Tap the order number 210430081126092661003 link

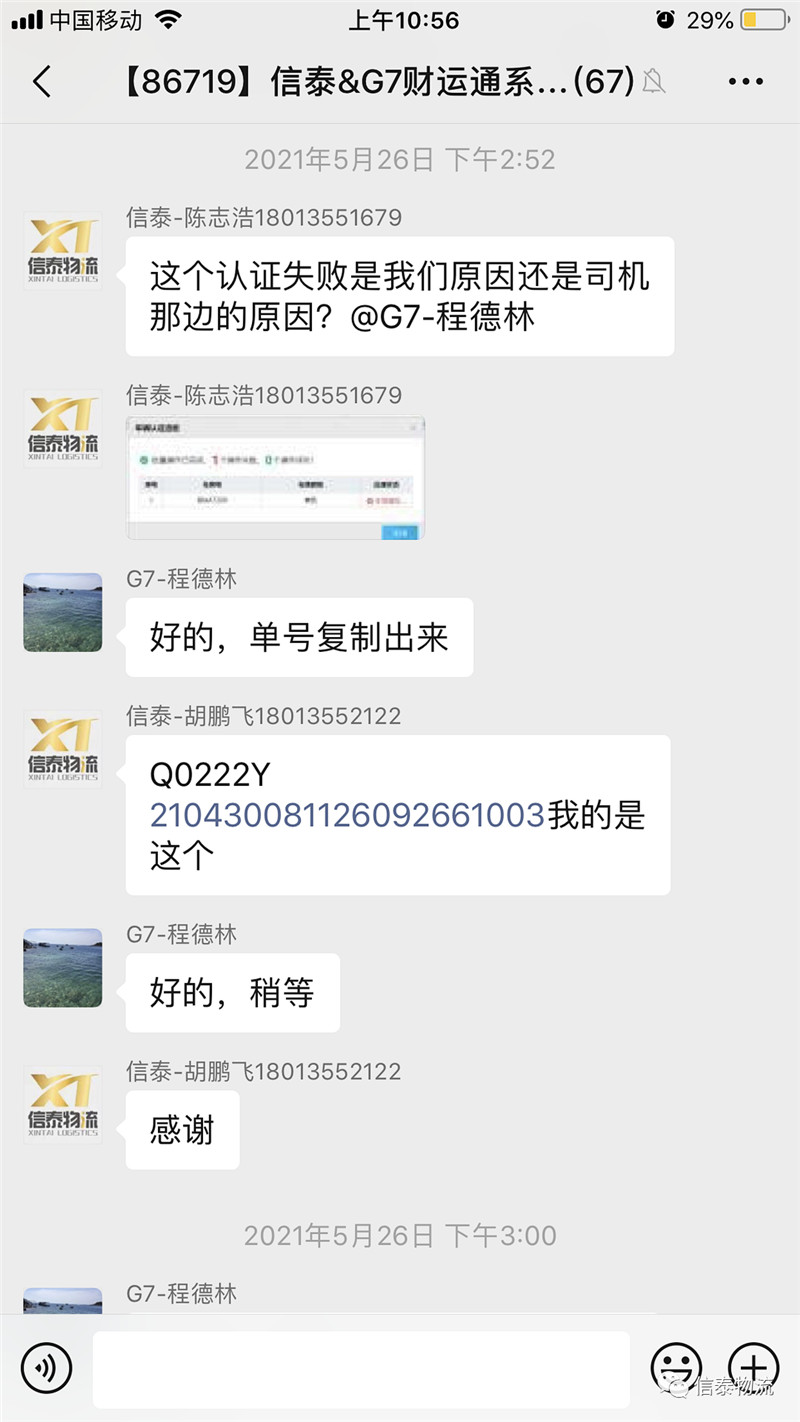[346, 815]
